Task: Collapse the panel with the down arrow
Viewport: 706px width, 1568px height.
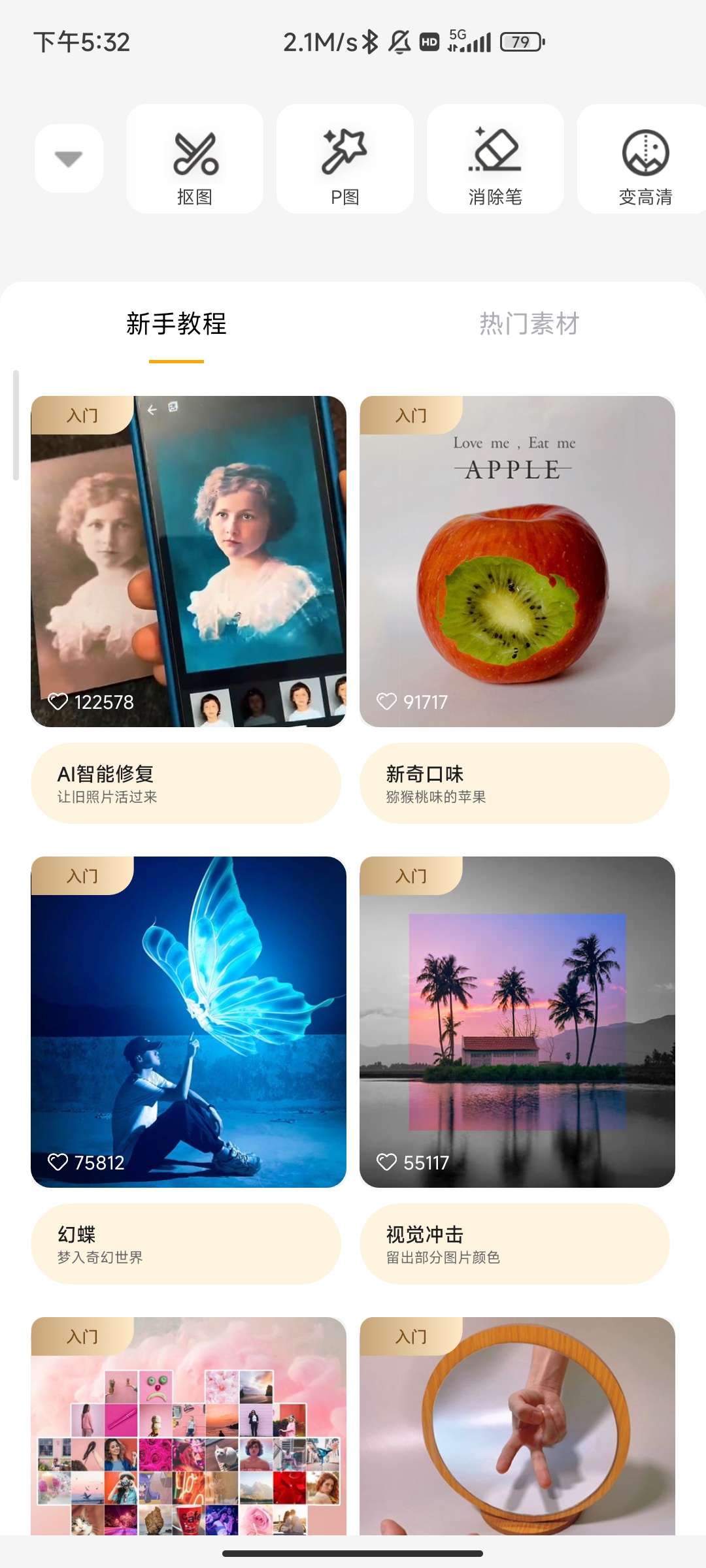Action: 69,159
